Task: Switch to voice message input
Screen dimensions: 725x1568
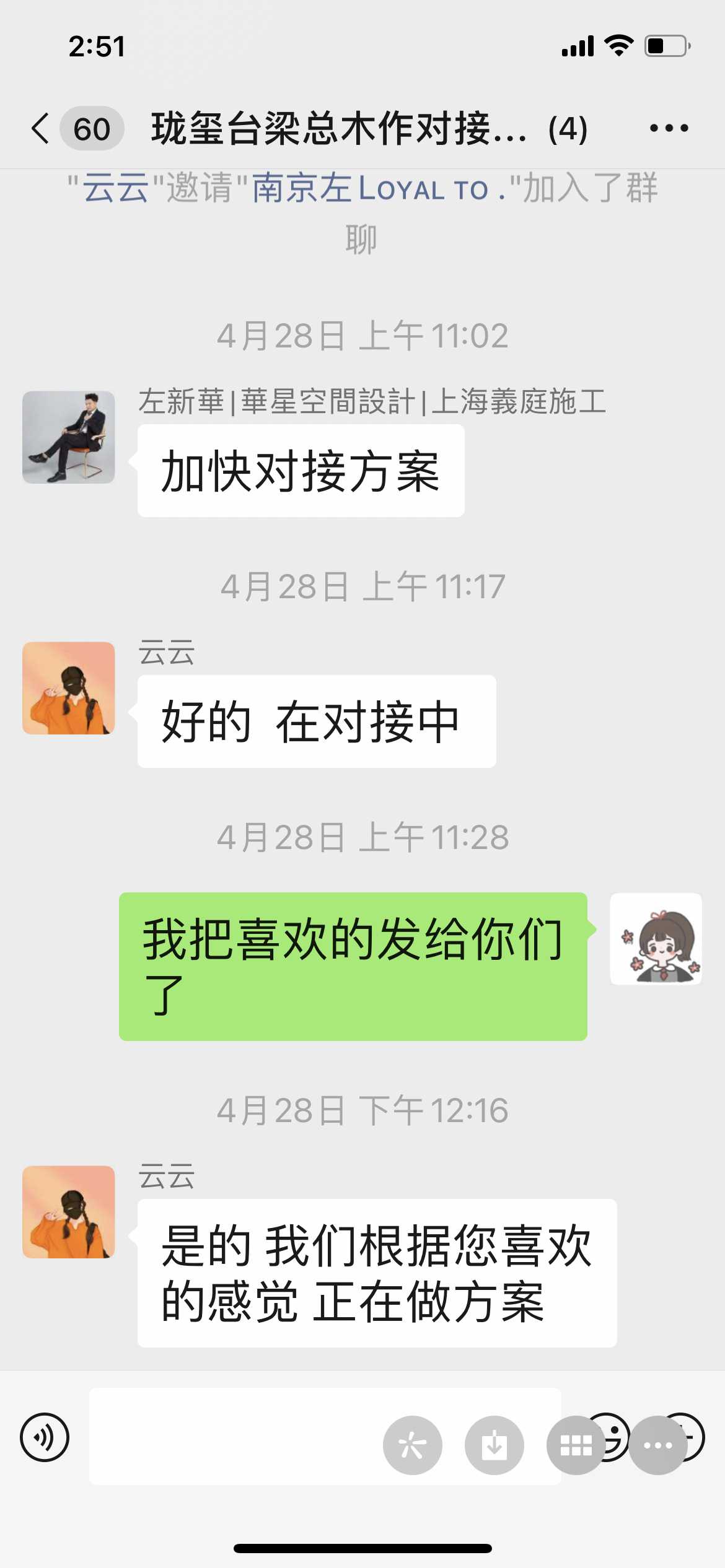Action: [x=45, y=1437]
